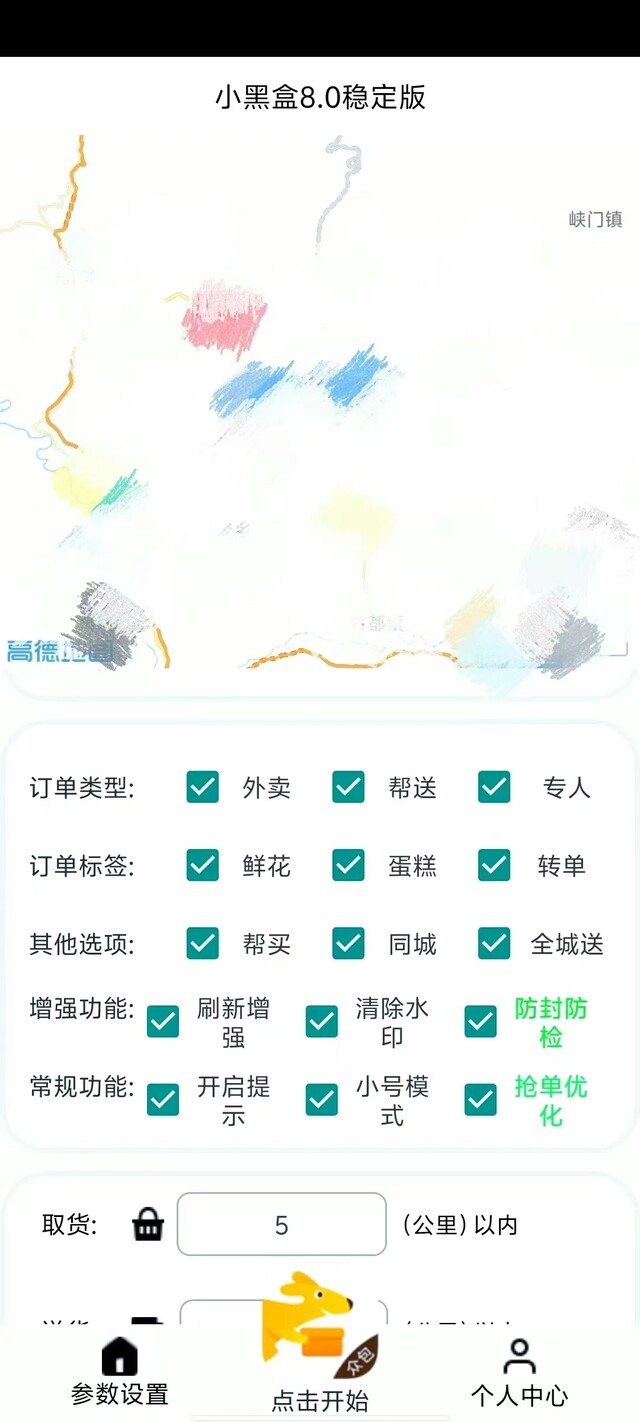640x1422 pixels.
Task: Toggle the 帮送 checkbox
Action: click(349, 787)
